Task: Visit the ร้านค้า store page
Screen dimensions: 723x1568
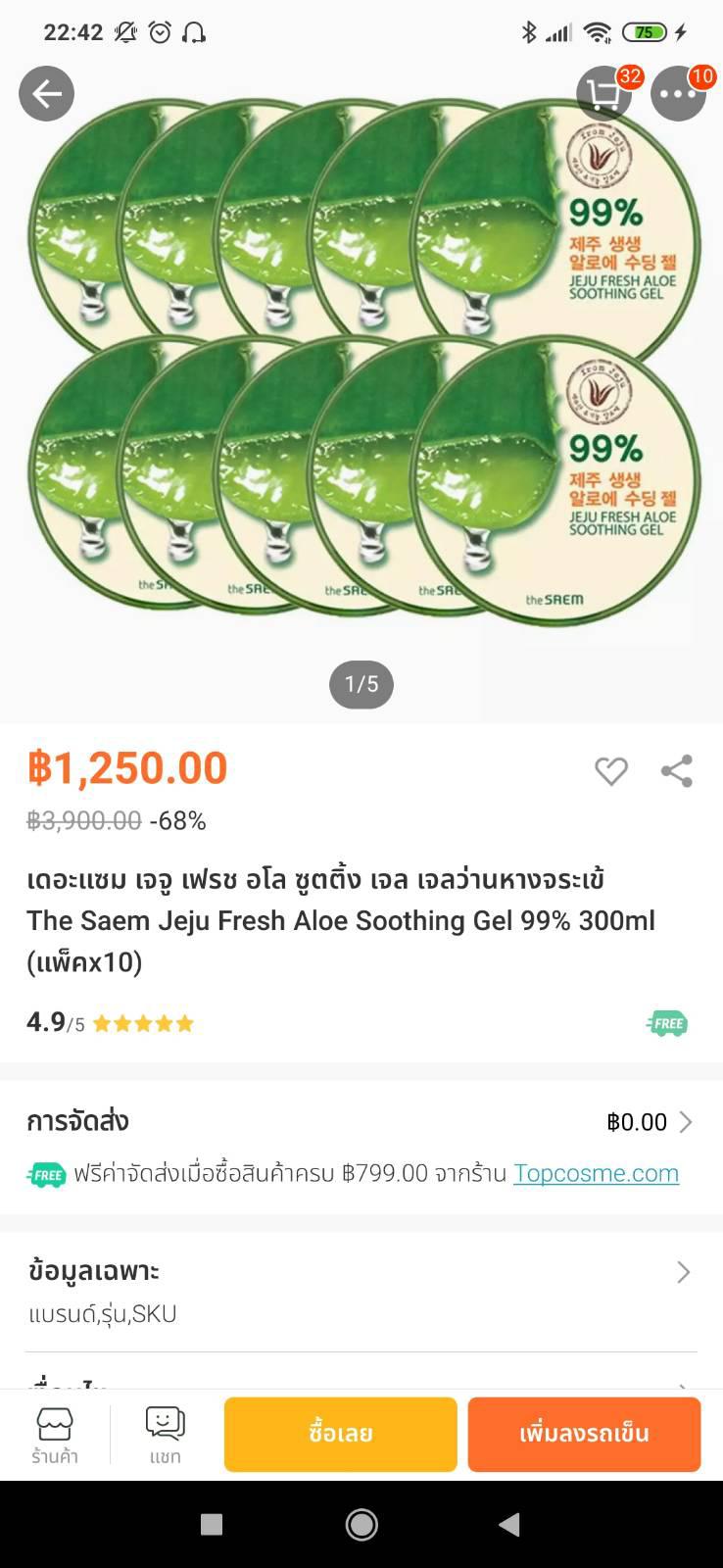Action: click(55, 1435)
